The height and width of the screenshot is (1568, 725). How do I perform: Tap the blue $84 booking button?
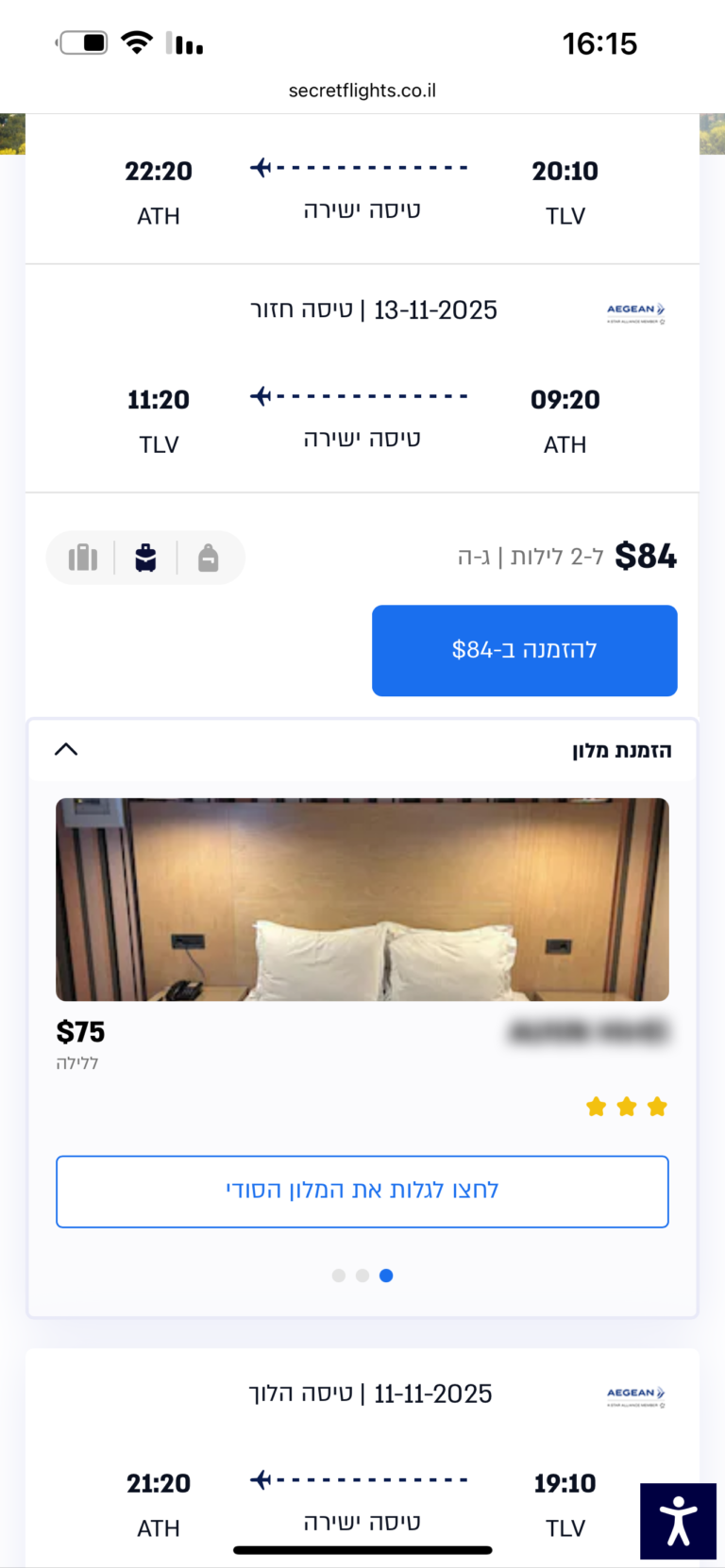[524, 650]
